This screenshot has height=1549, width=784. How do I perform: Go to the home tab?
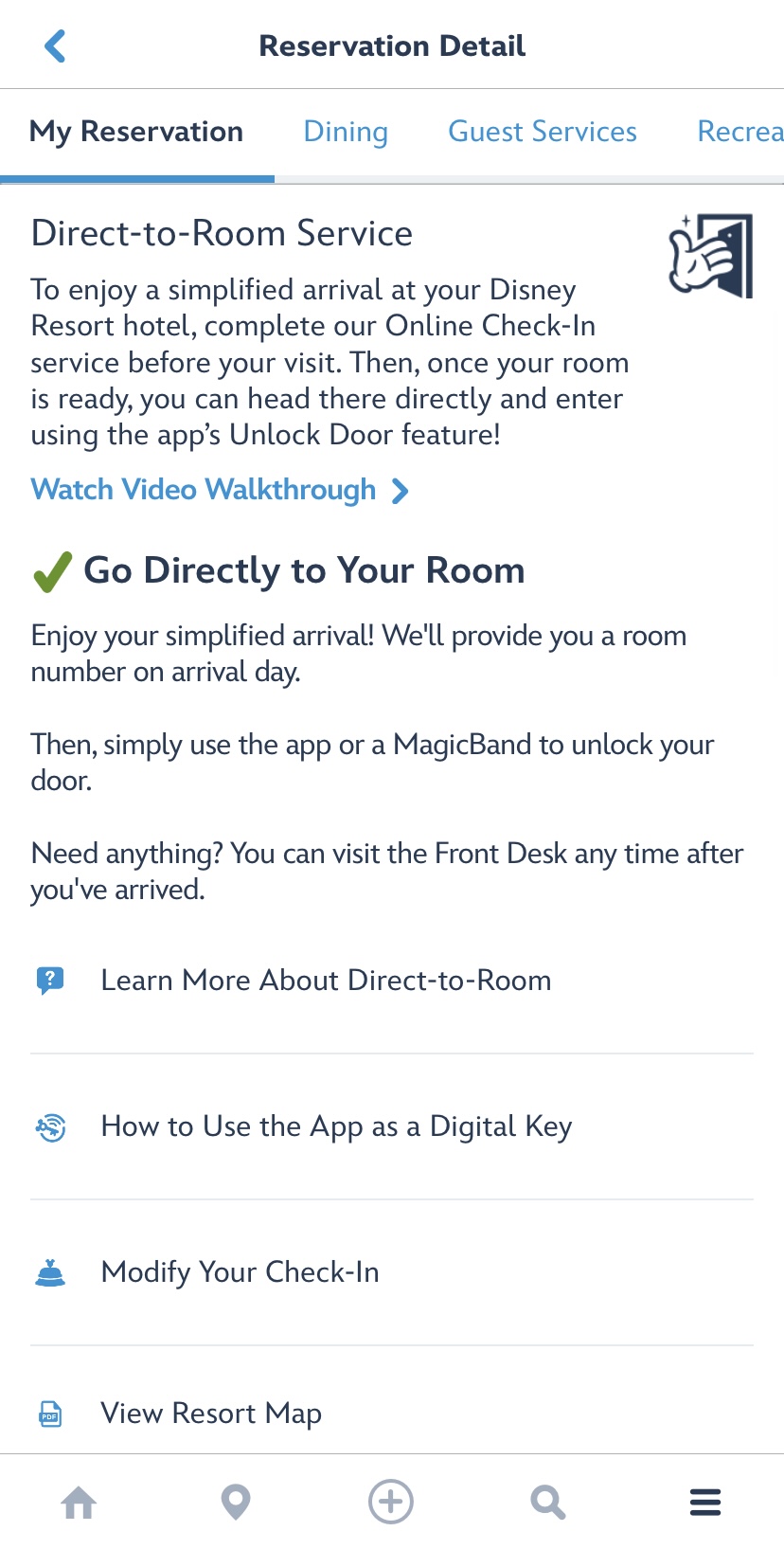pos(79,1503)
